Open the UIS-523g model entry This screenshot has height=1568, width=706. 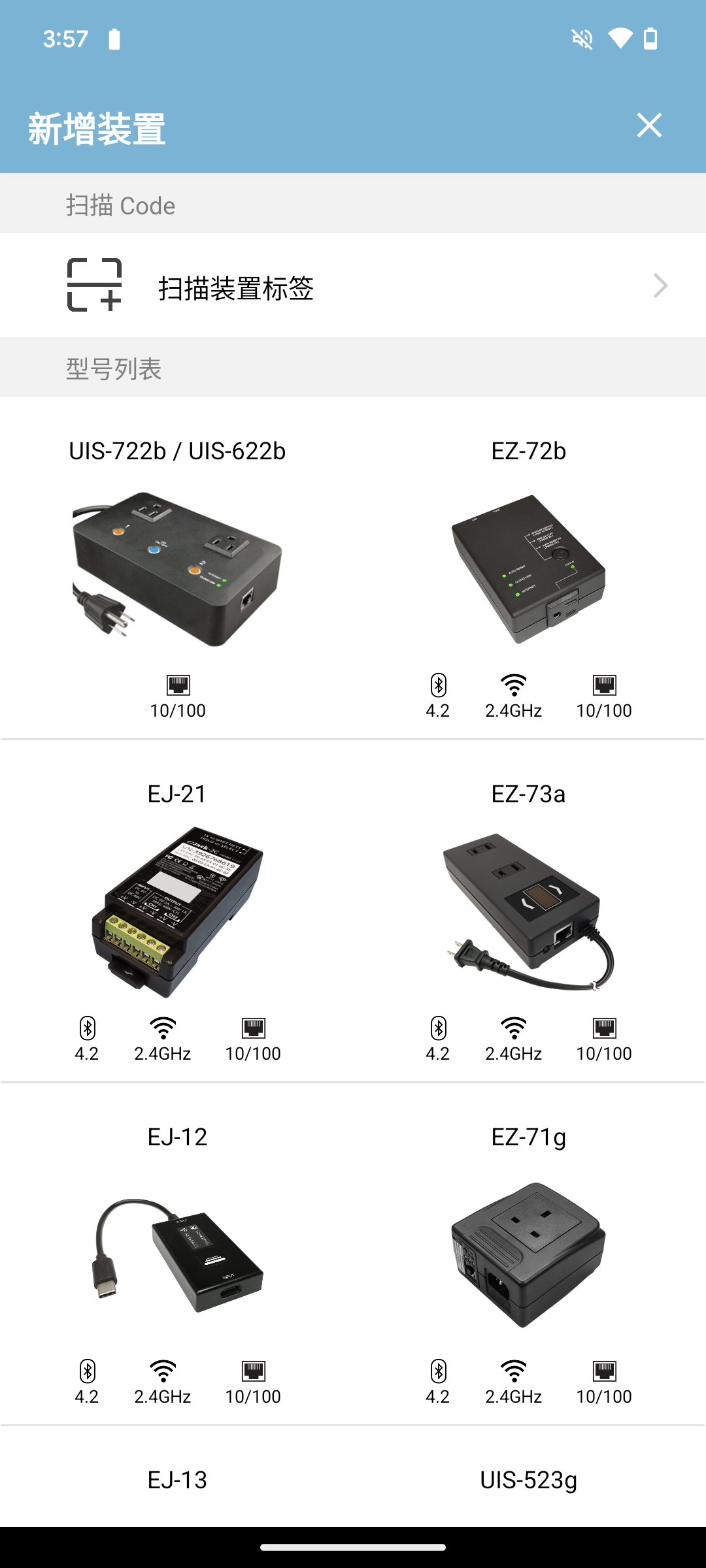tap(528, 1480)
